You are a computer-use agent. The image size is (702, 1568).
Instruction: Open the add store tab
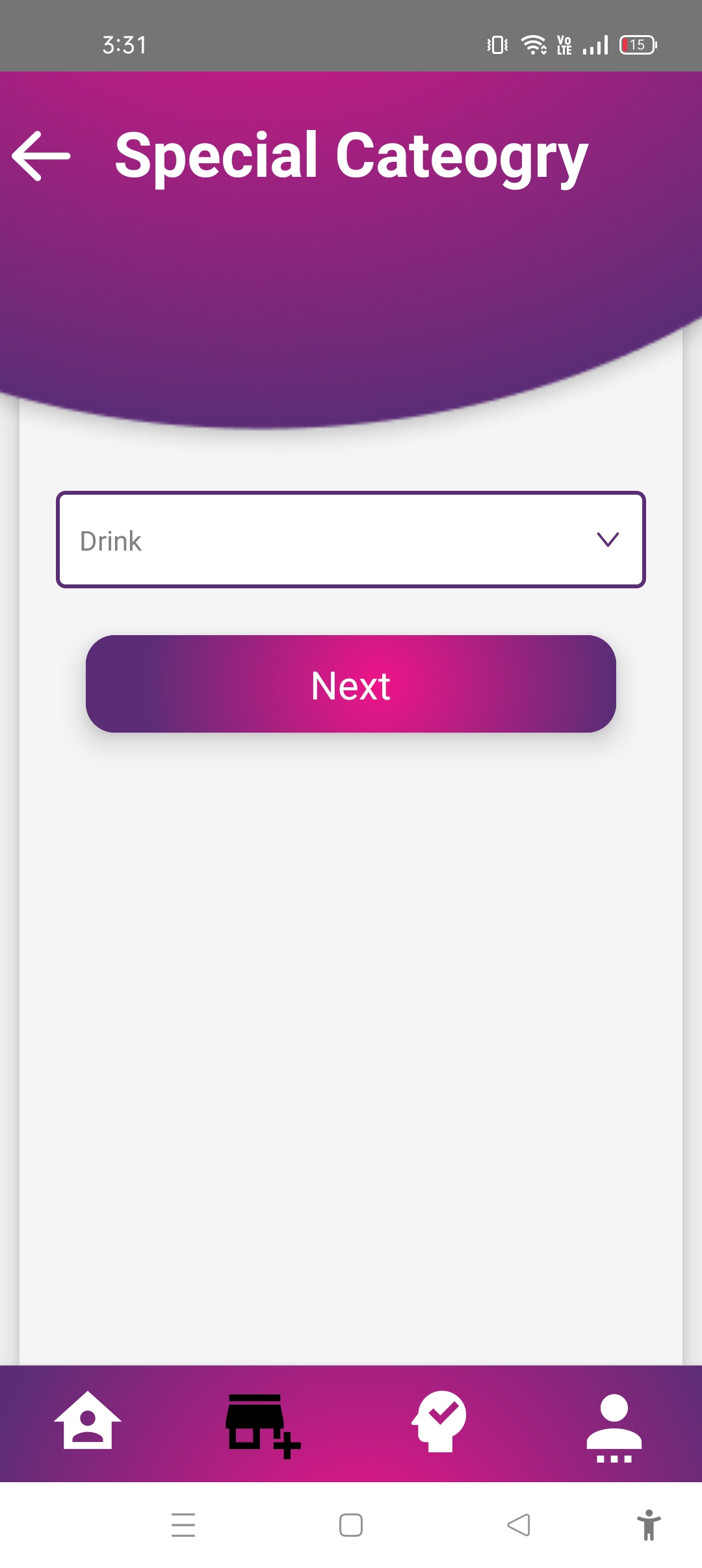263,1425
